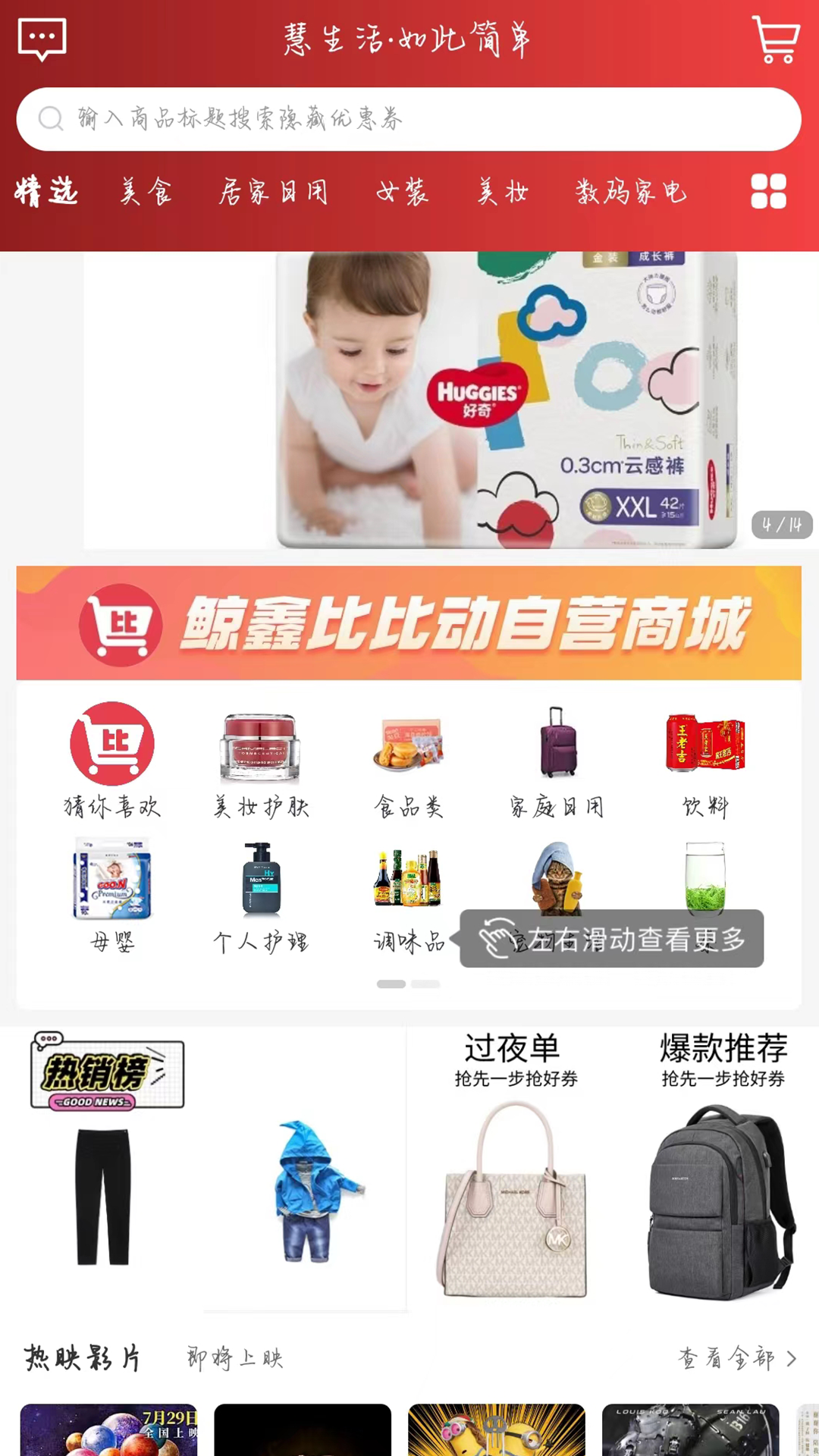Switch to the 美食 tab

pyautogui.click(x=146, y=192)
